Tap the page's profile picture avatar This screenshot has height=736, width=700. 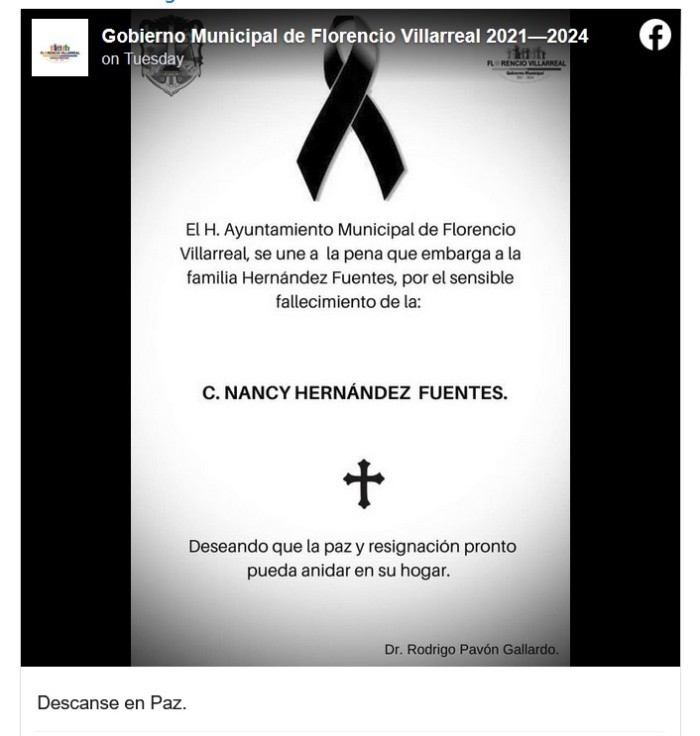click(60, 48)
